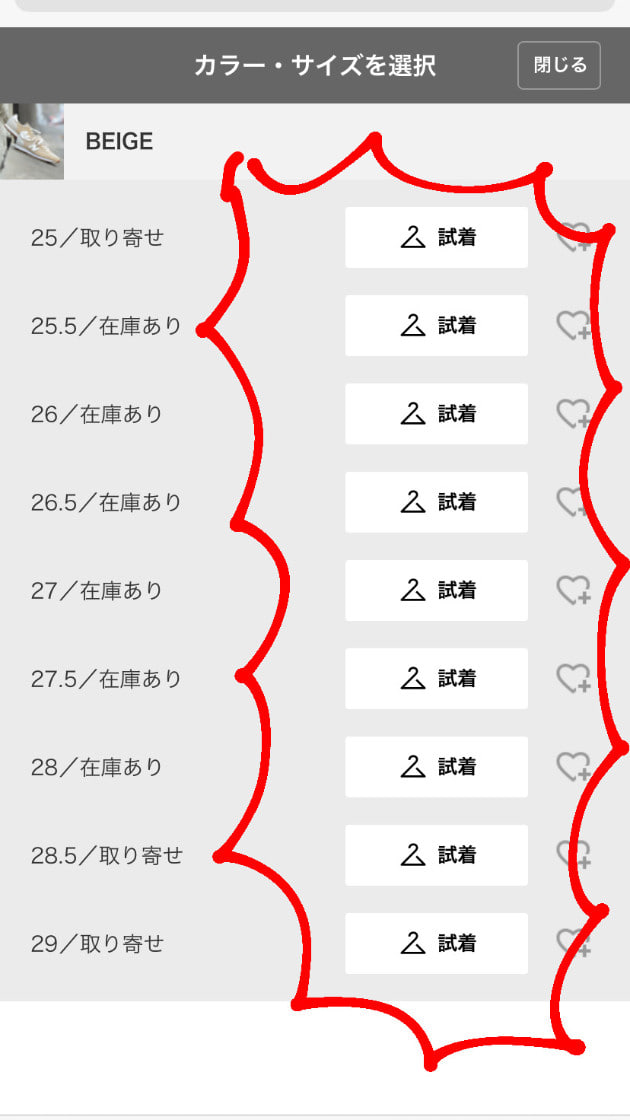Add size 25 to favorites
The width and height of the screenshot is (630, 1120).
573,238
